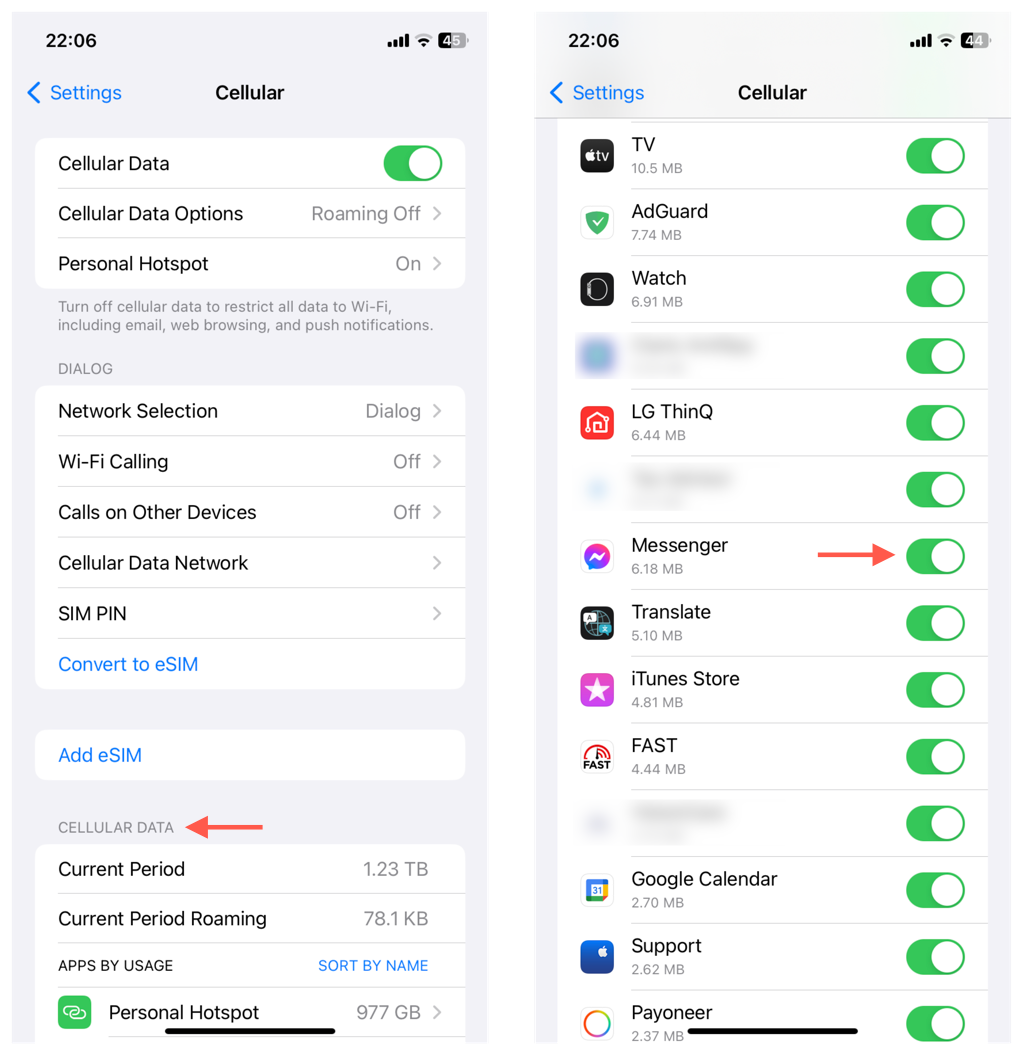Screen dimensions: 1024x1054
Task: Disable cellular data for FAST
Action: 935,757
